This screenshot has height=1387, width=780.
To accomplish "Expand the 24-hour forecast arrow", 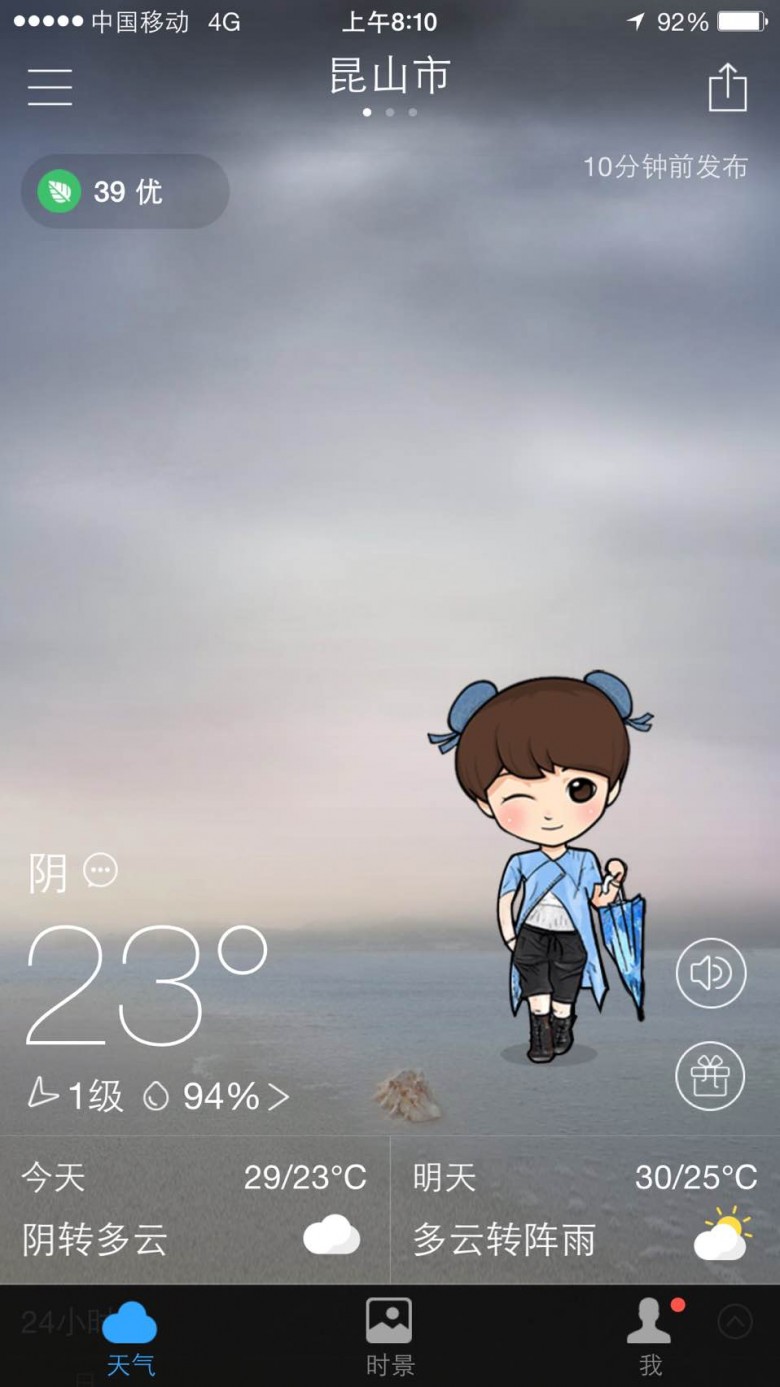I will pos(735,1322).
